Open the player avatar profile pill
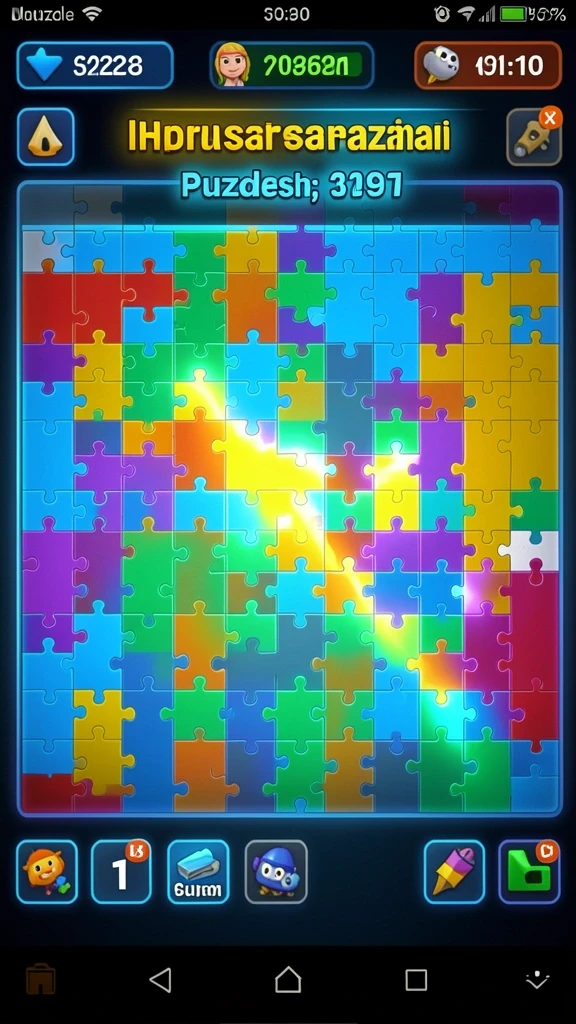This screenshot has width=576, height=1024. click(x=292, y=65)
